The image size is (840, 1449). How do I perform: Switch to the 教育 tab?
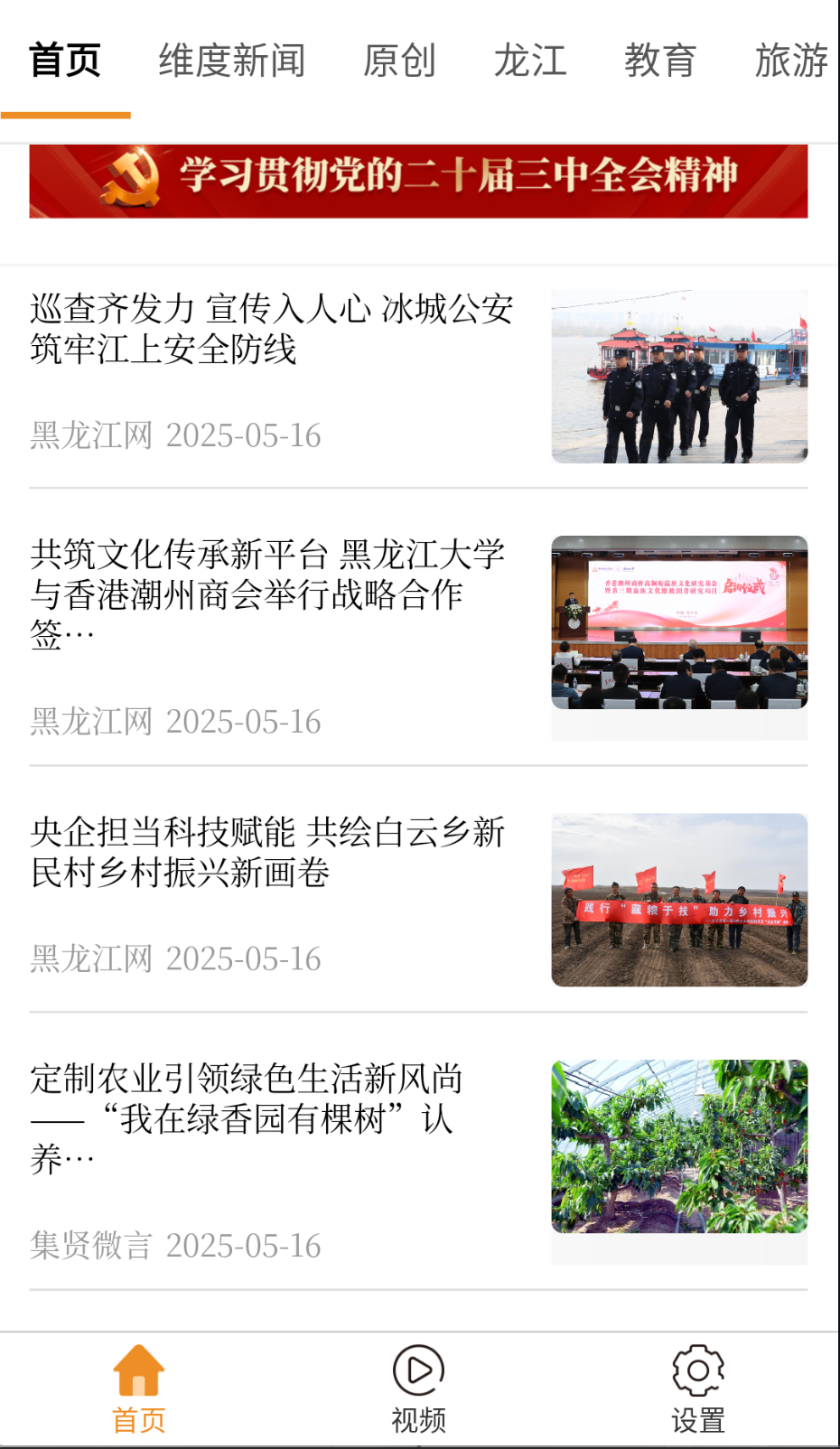point(660,60)
